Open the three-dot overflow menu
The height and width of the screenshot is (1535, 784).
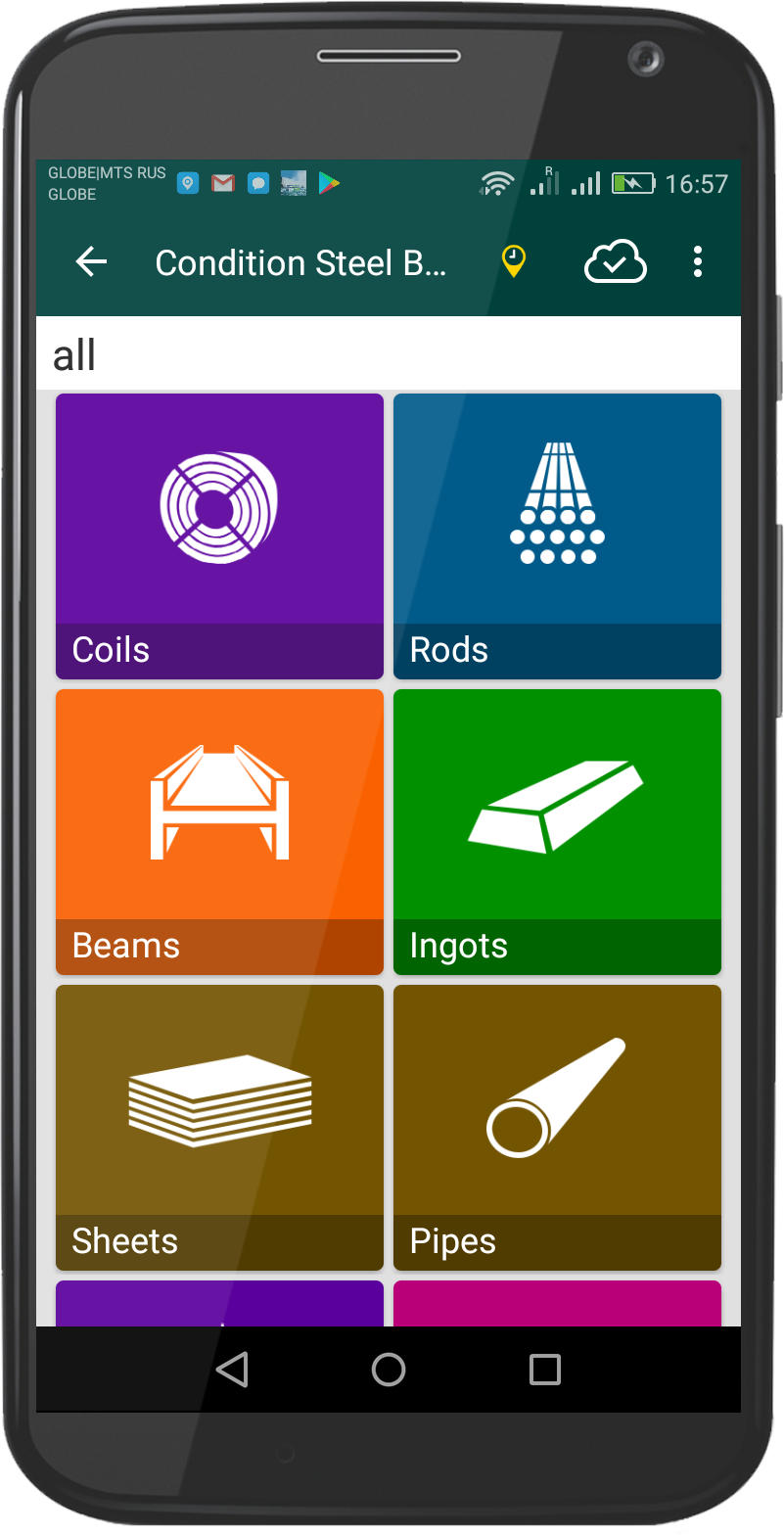[x=697, y=261]
